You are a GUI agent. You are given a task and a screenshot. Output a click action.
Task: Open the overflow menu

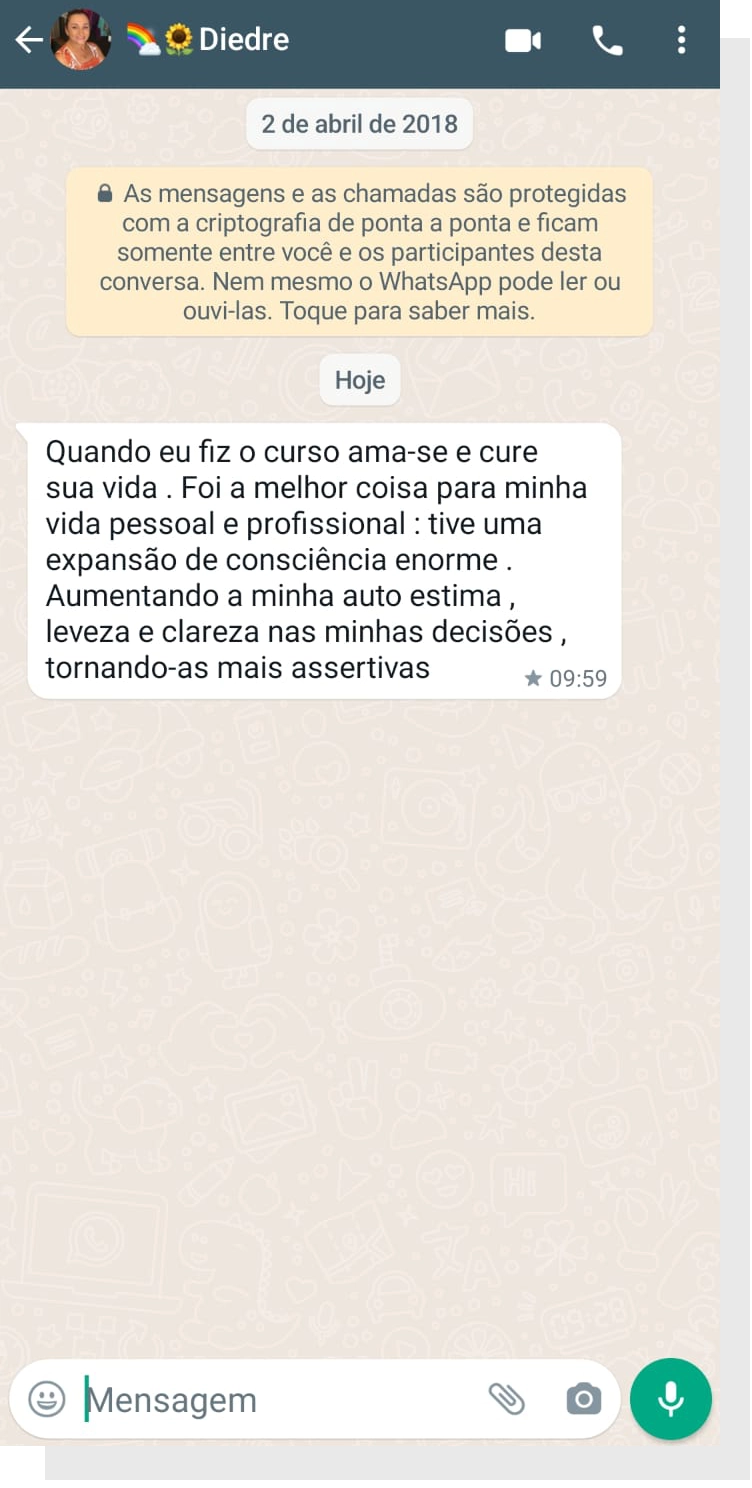(681, 40)
